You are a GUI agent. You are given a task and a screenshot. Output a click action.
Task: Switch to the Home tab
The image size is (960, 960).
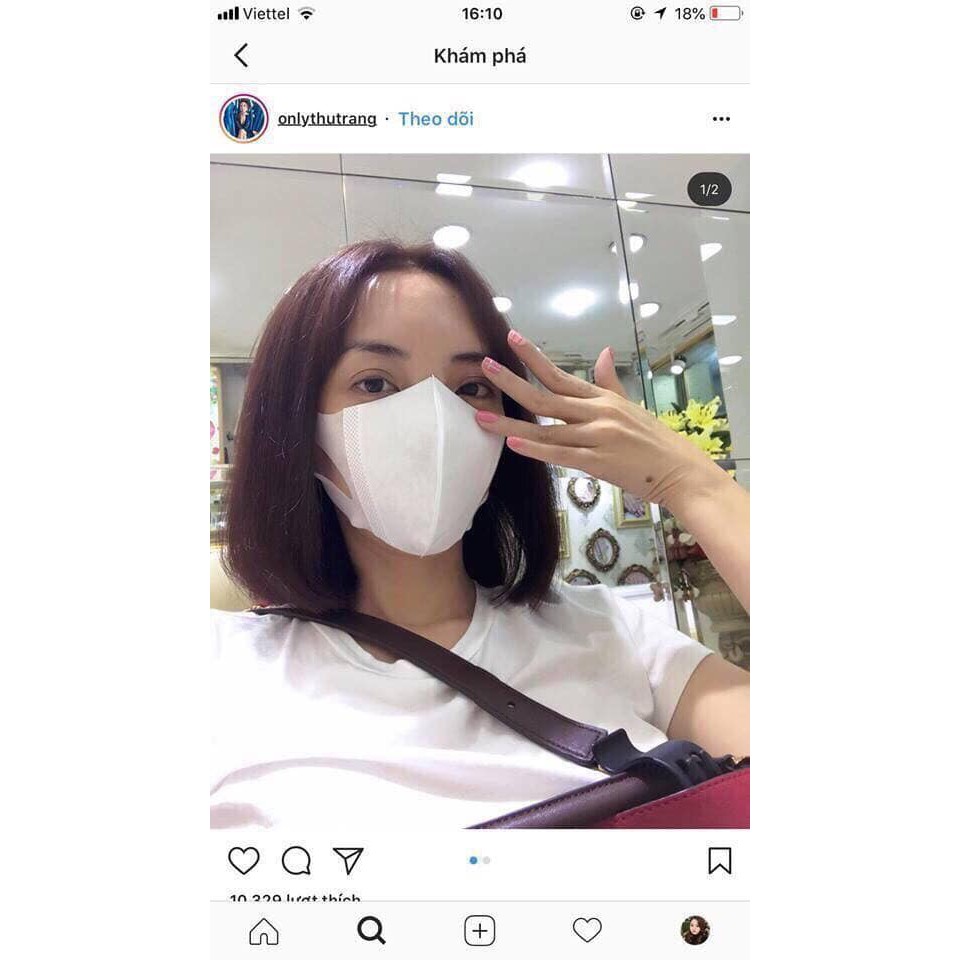263,931
